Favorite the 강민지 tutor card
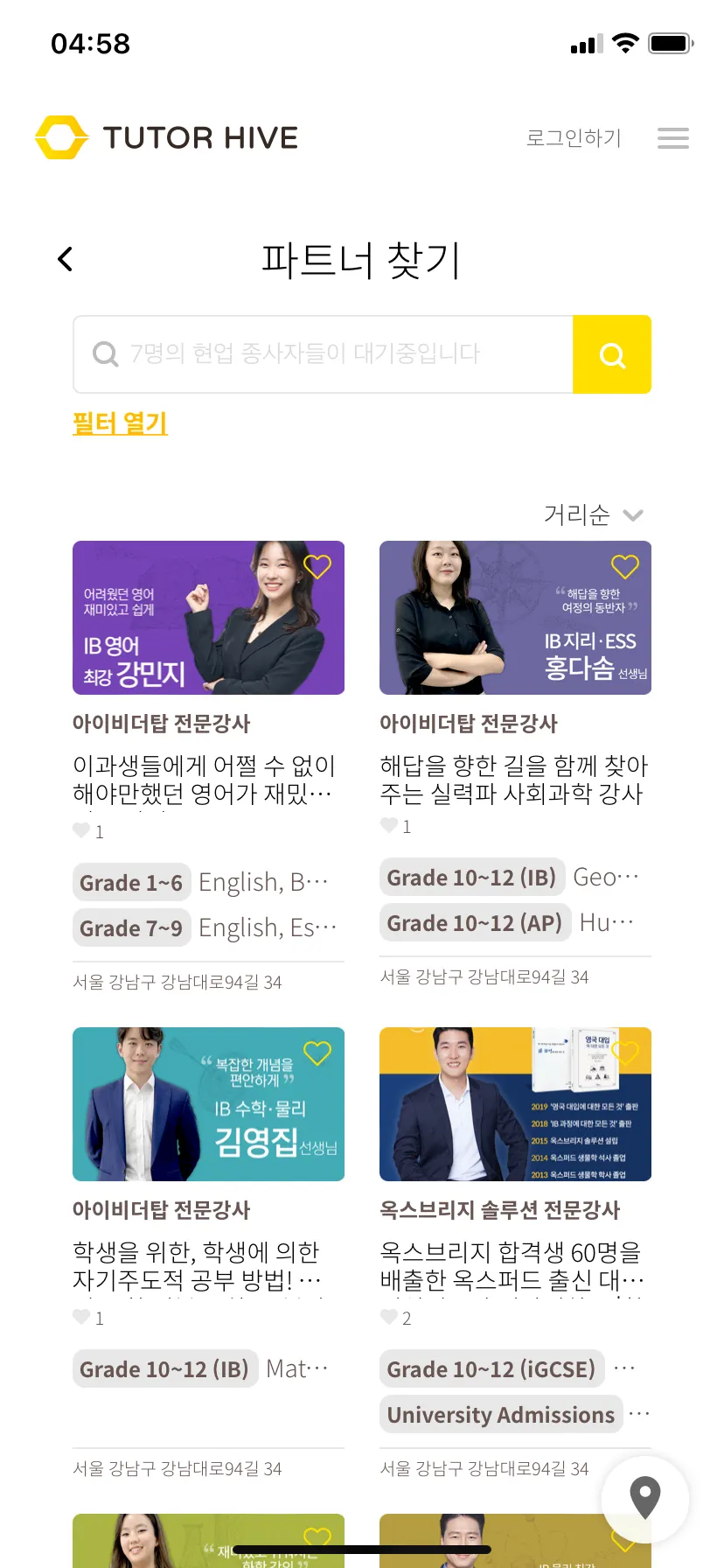Viewport: 724px width, 1568px height. 317,567
